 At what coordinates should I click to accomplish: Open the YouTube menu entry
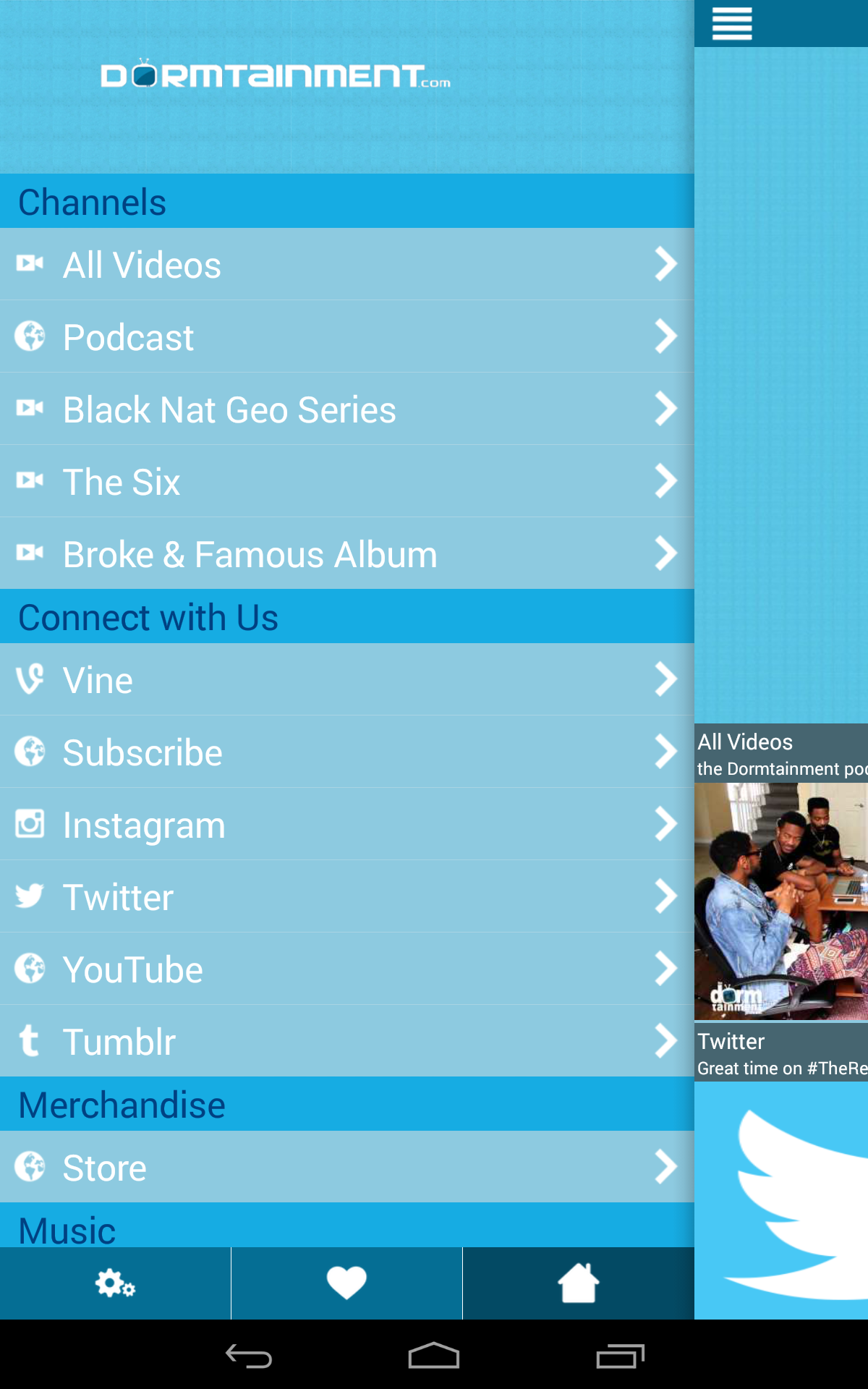point(132,969)
